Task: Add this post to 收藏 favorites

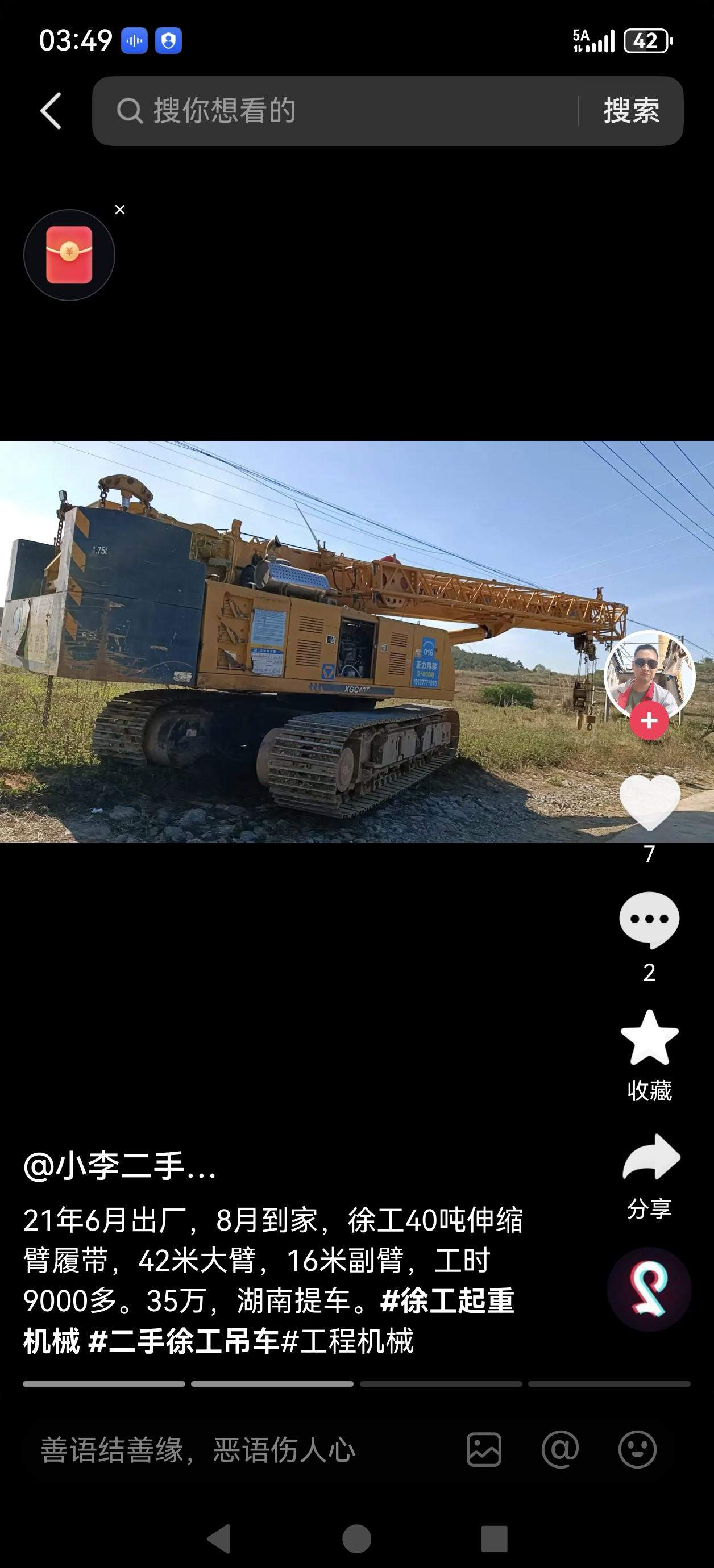Action: click(x=649, y=1039)
